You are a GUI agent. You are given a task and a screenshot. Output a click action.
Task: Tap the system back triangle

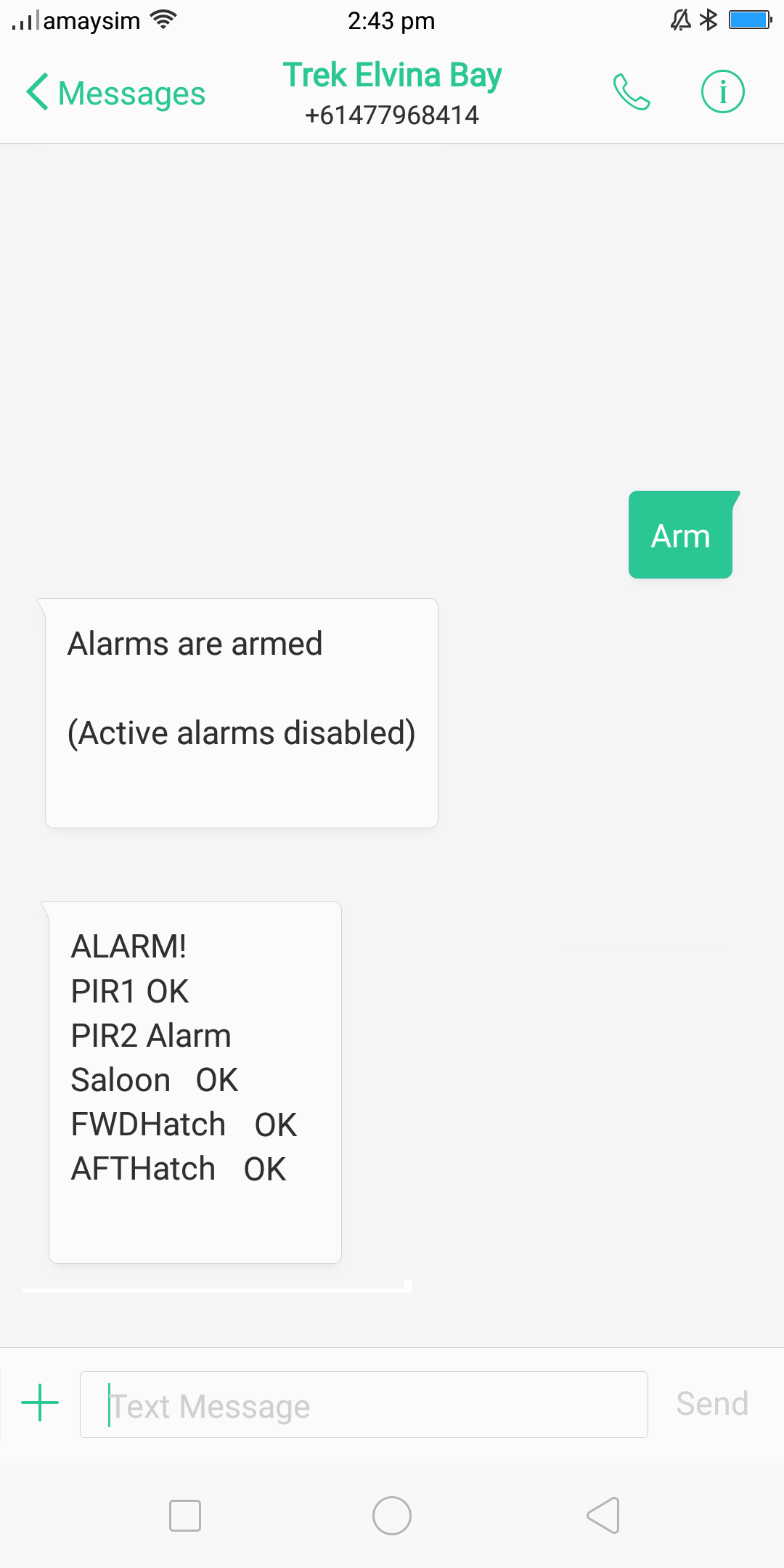click(x=603, y=1516)
